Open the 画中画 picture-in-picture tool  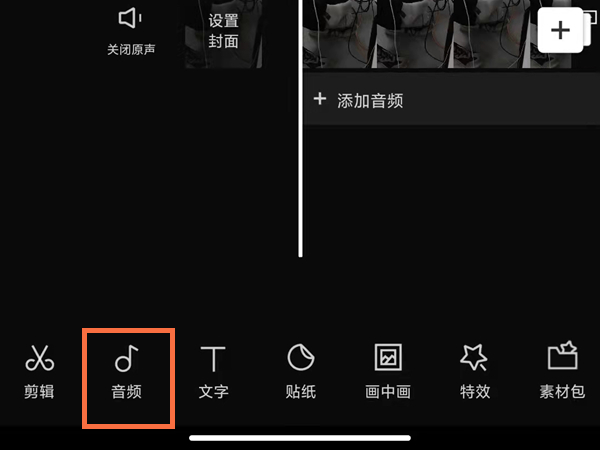pyautogui.click(x=388, y=371)
